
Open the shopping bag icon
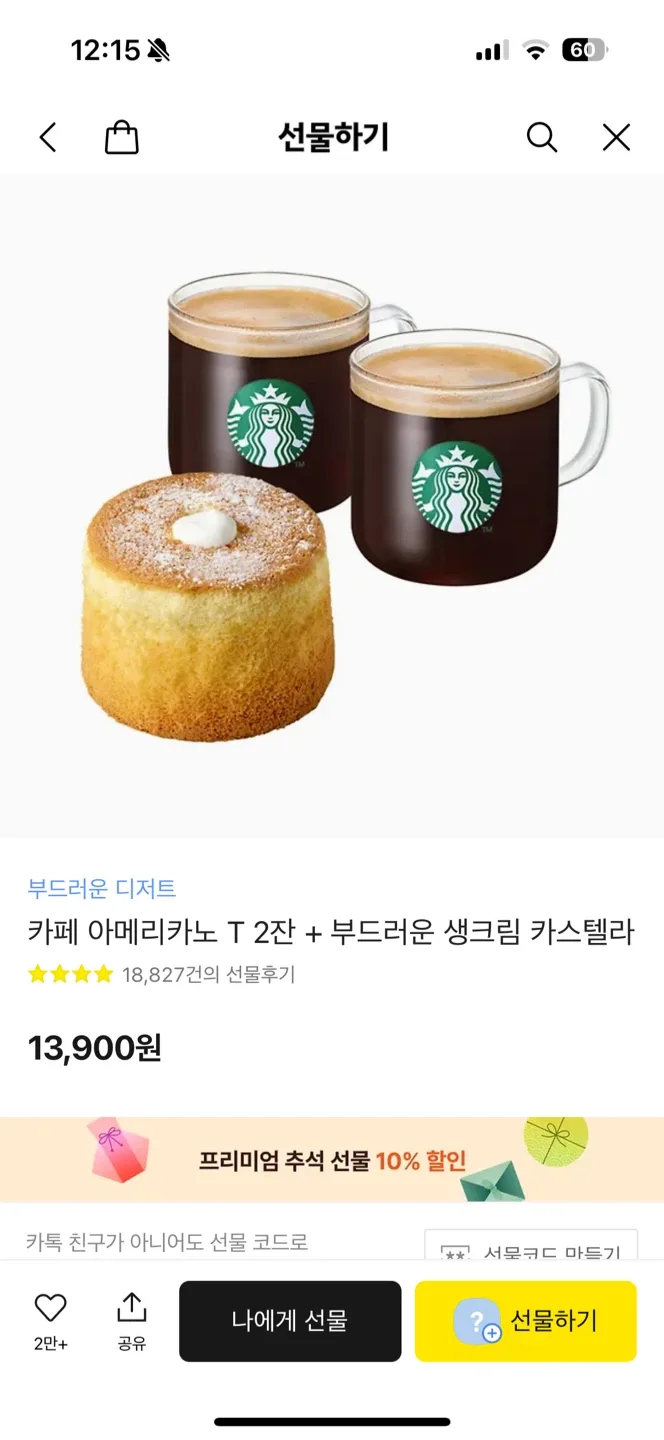tap(121, 137)
